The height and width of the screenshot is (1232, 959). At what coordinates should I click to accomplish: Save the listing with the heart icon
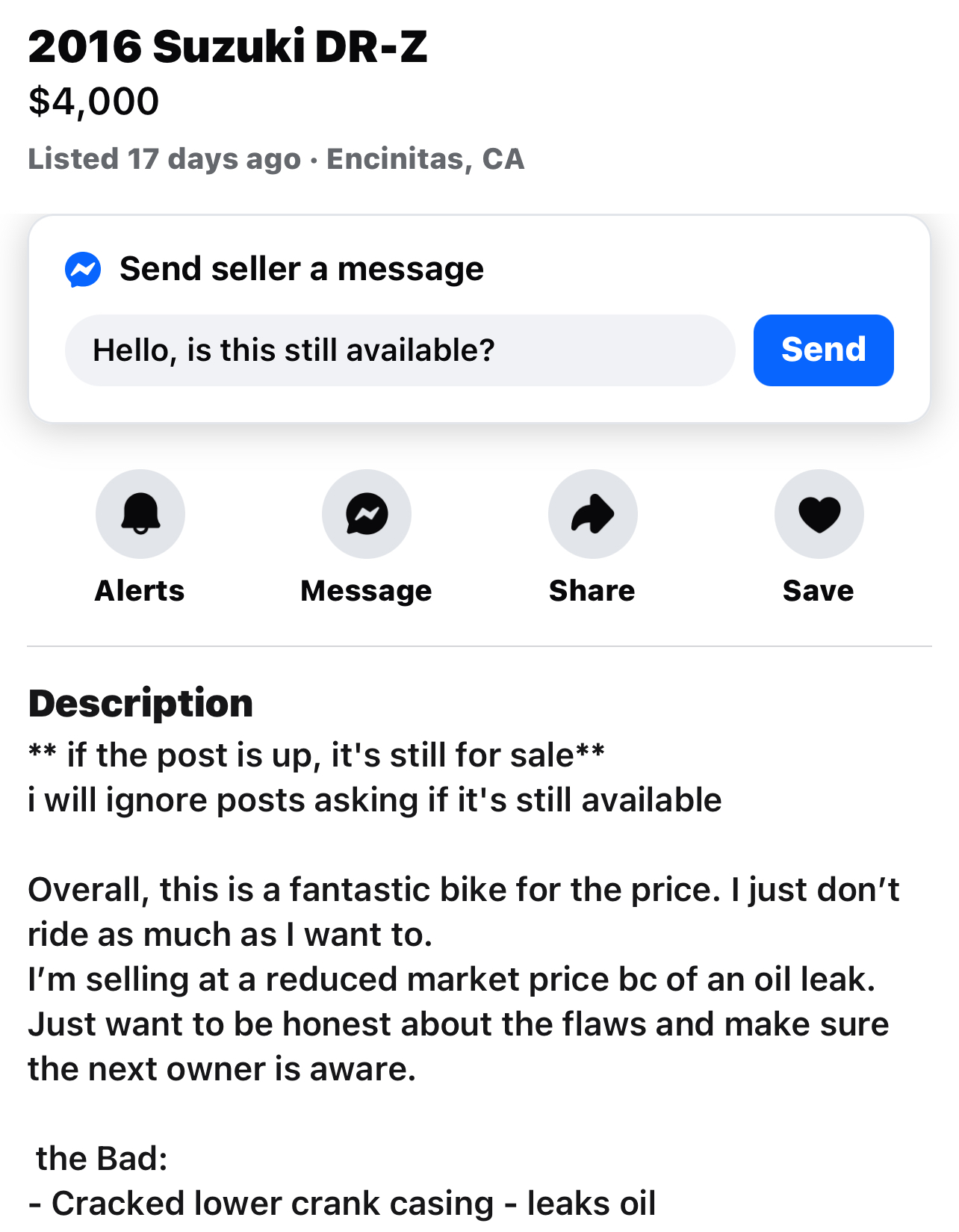click(819, 514)
